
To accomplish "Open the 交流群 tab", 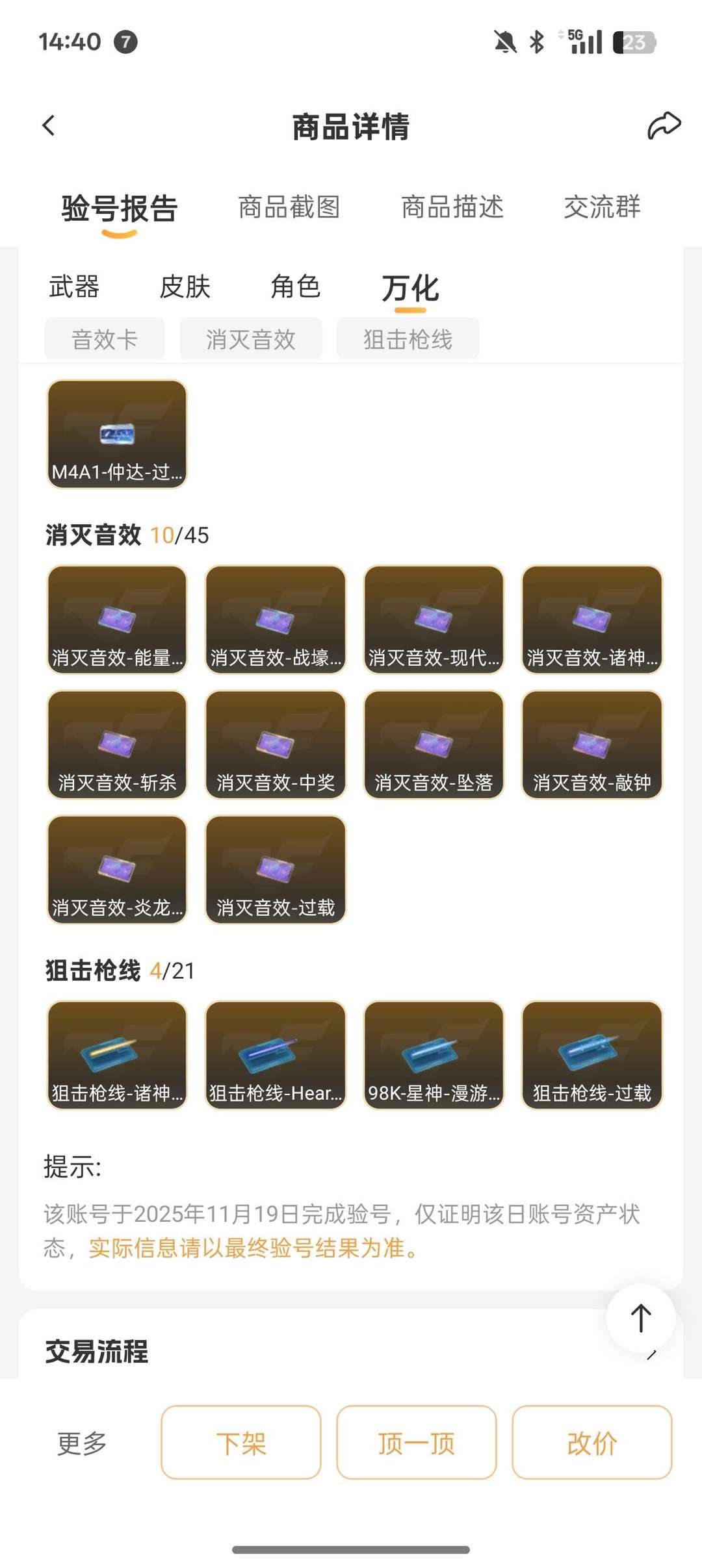I will click(x=603, y=207).
